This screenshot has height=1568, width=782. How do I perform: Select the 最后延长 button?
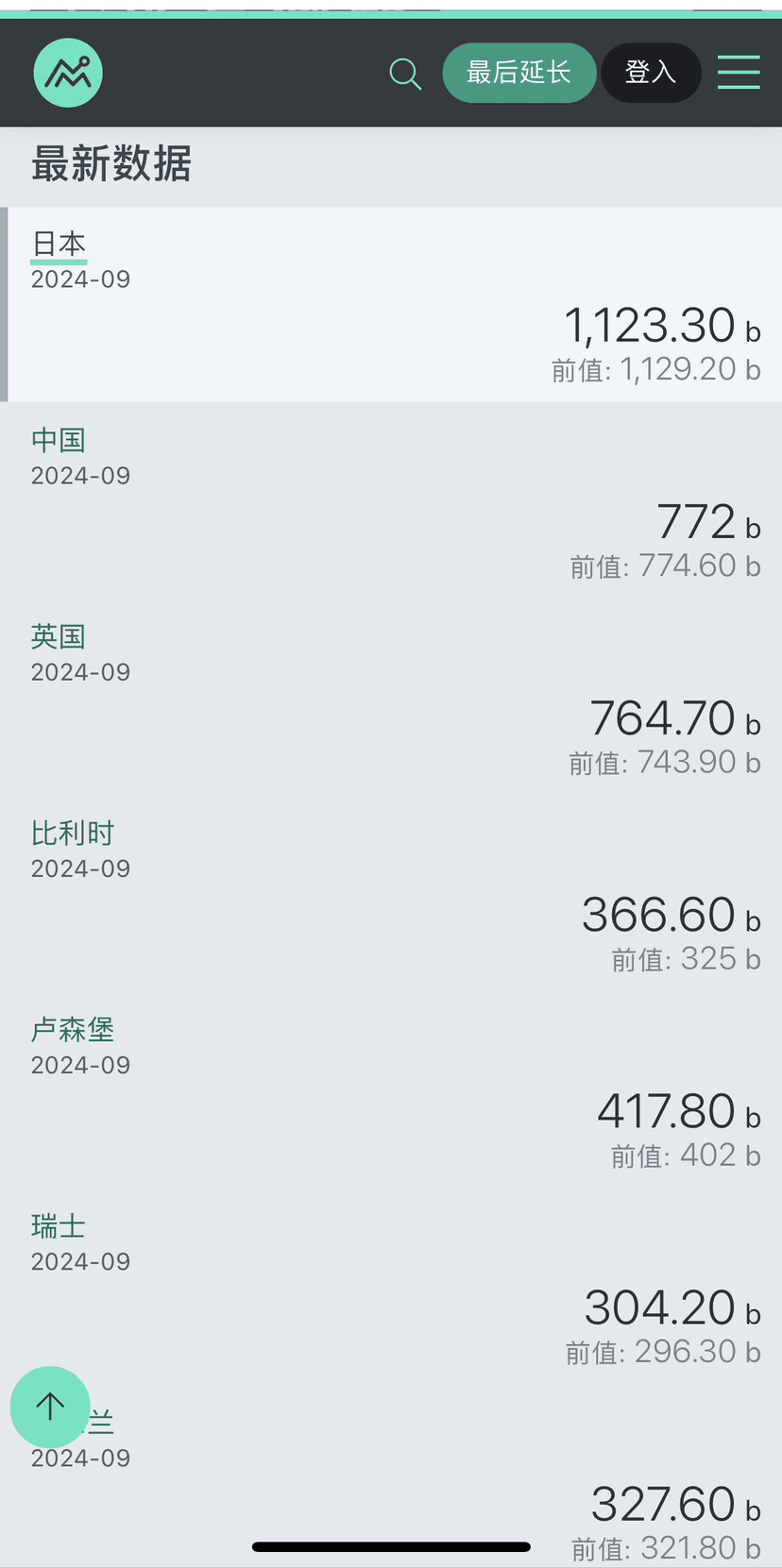pos(518,73)
